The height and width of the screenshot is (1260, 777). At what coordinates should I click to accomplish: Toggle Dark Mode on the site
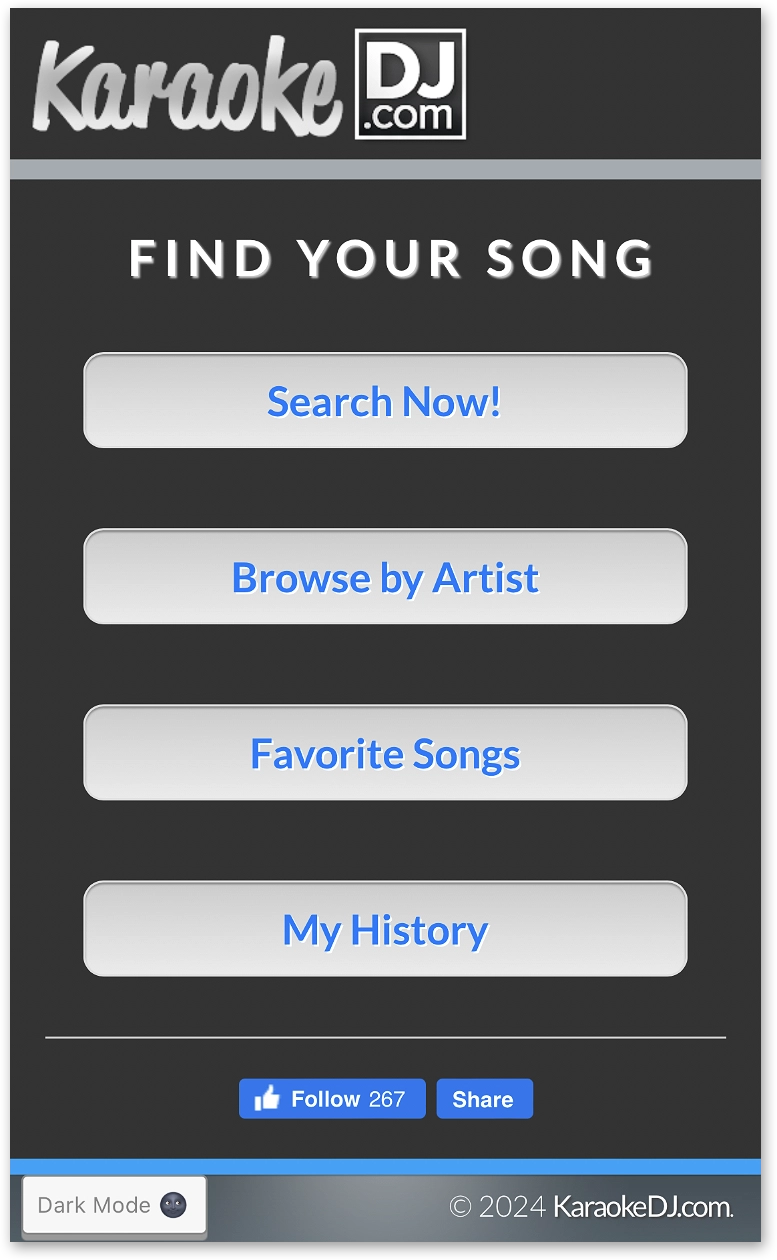(113, 1206)
